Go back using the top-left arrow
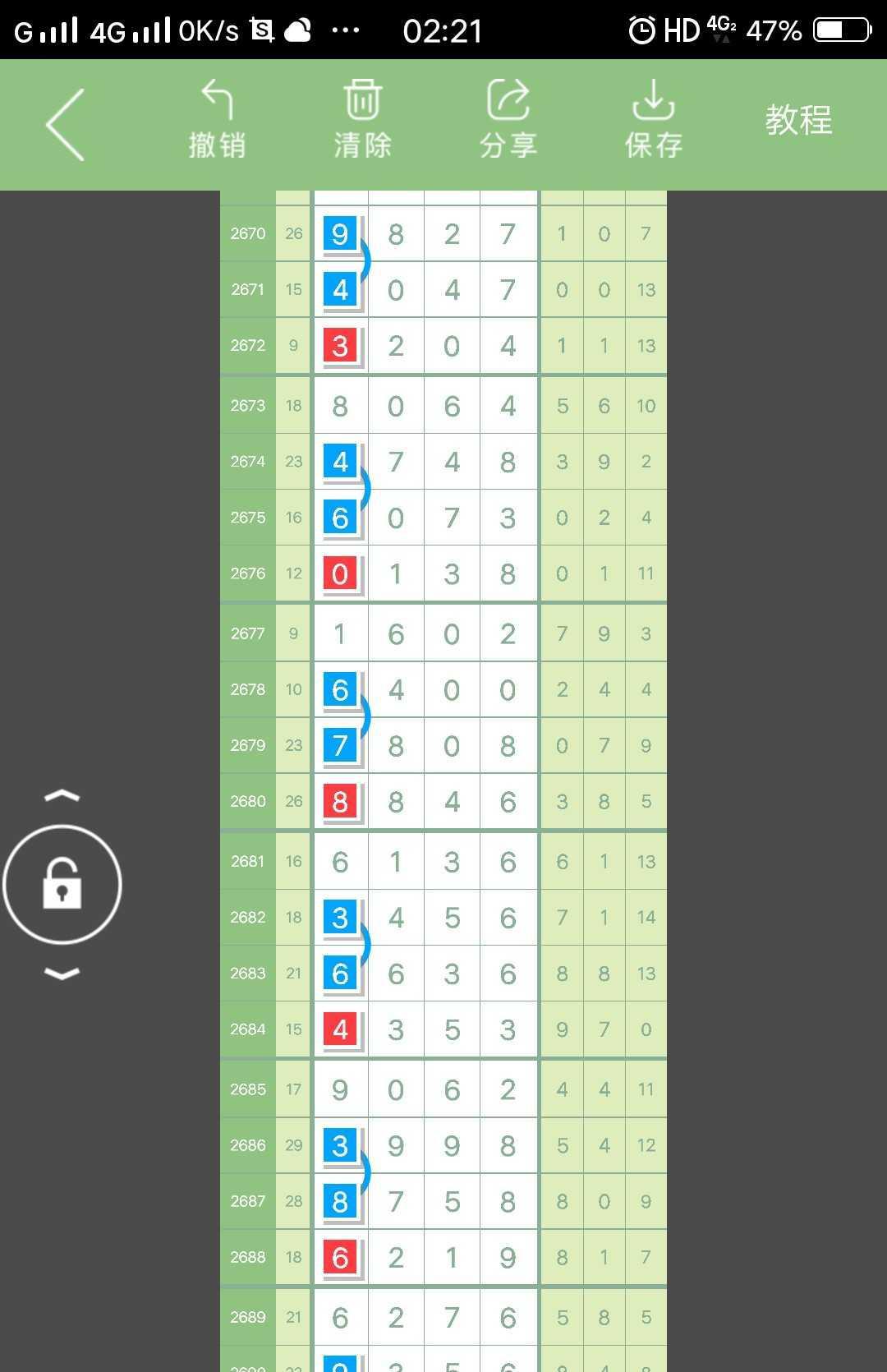 tap(66, 125)
